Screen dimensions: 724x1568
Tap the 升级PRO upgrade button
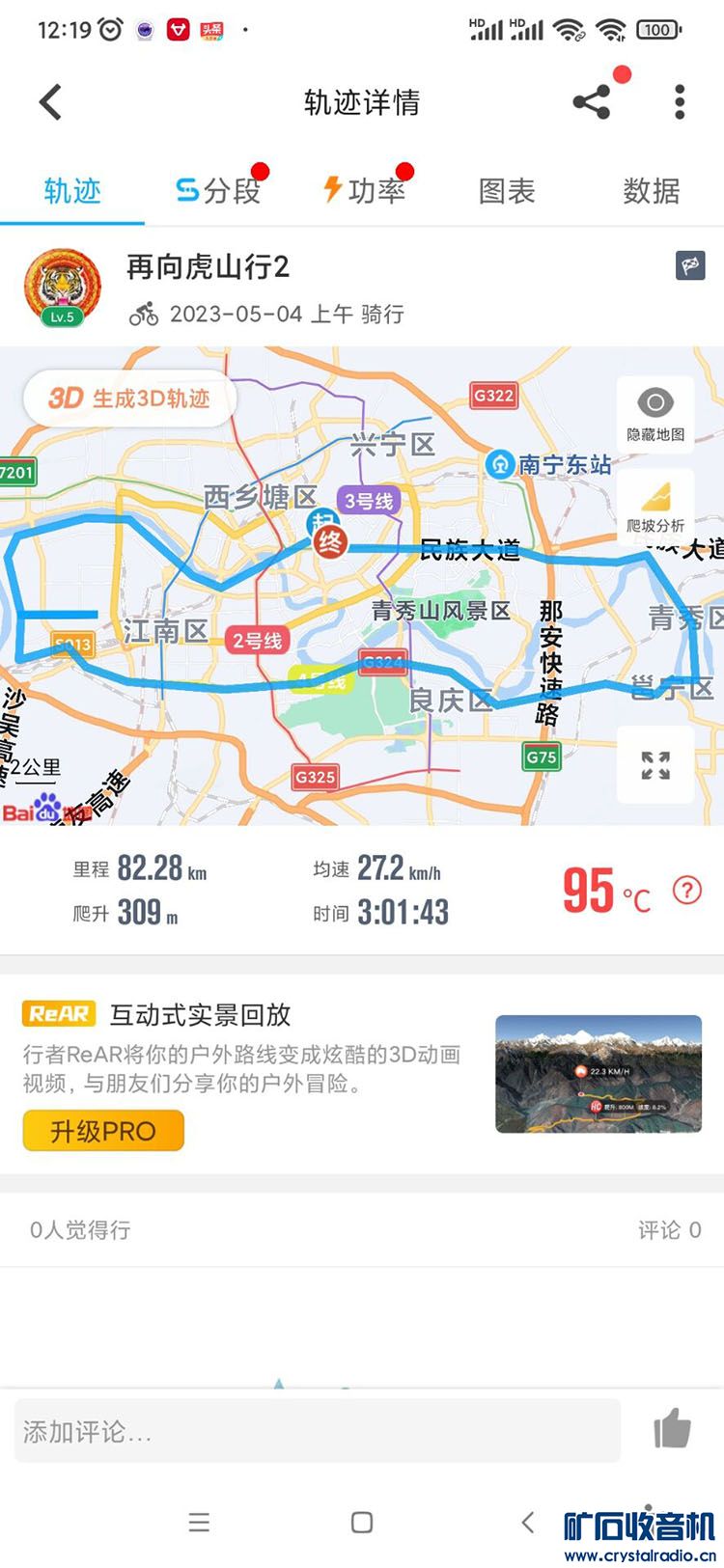[x=103, y=1131]
